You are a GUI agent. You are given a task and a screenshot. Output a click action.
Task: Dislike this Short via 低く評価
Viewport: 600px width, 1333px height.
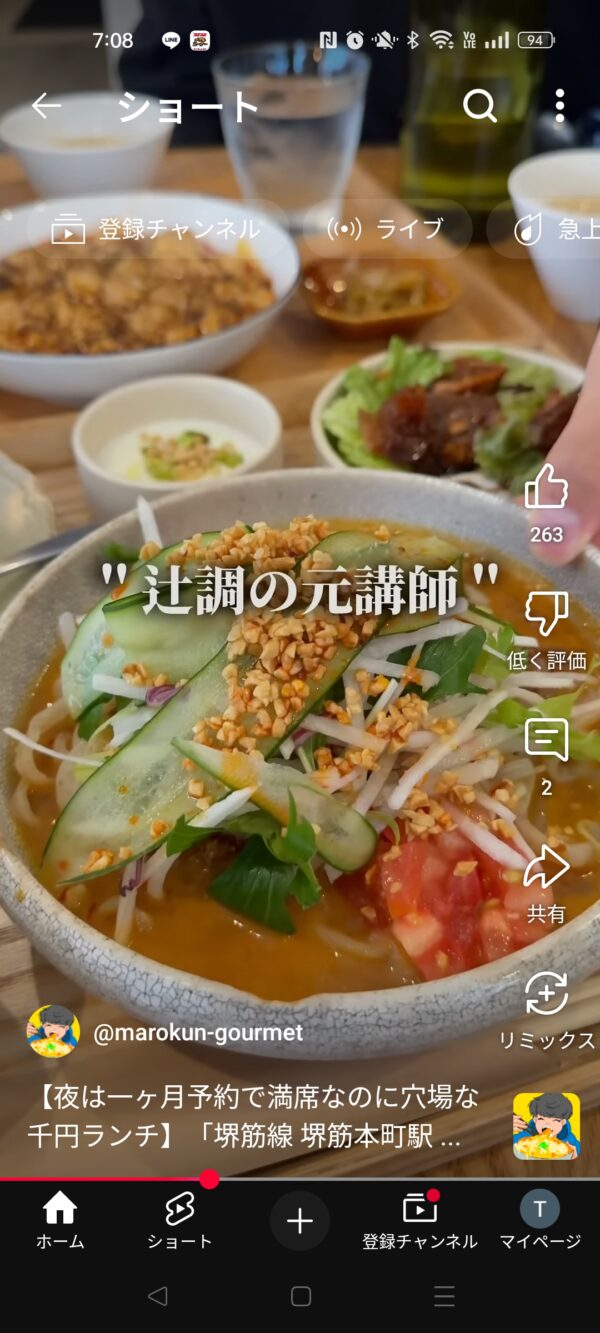point(546,615)
